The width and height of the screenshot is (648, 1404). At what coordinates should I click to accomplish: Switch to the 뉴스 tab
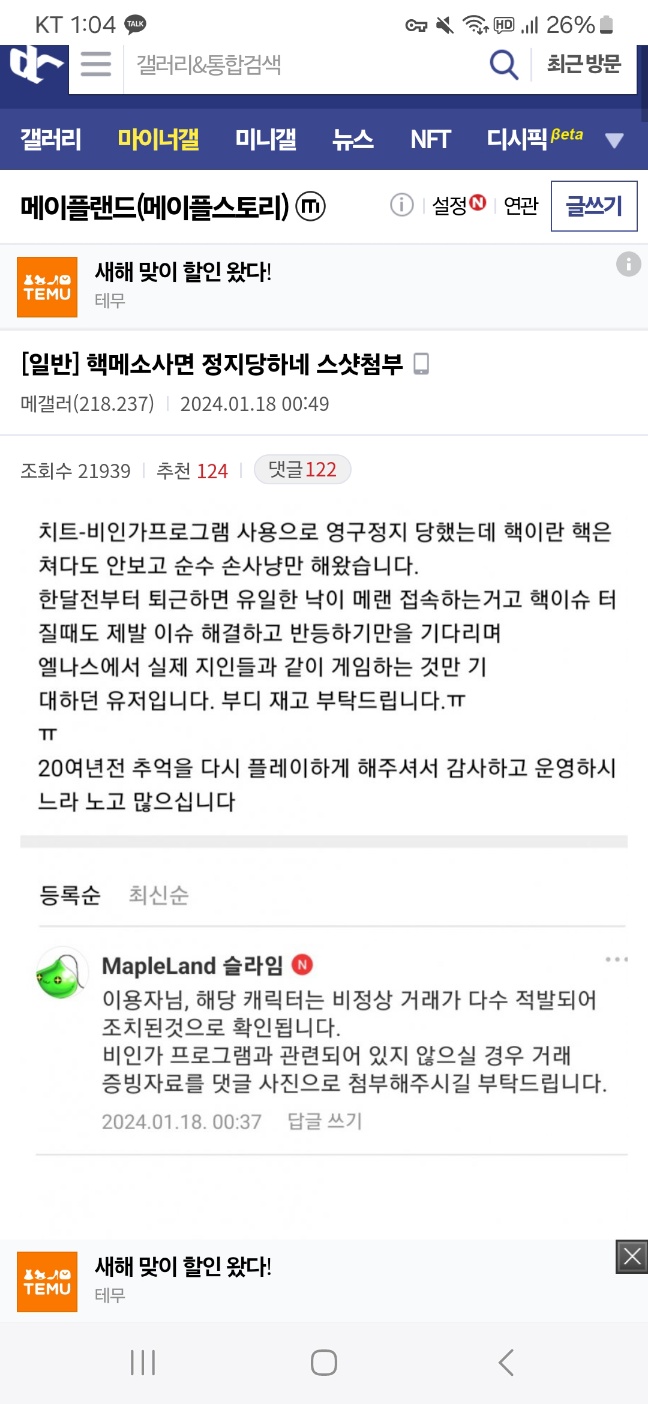click(x=353, y=140)
